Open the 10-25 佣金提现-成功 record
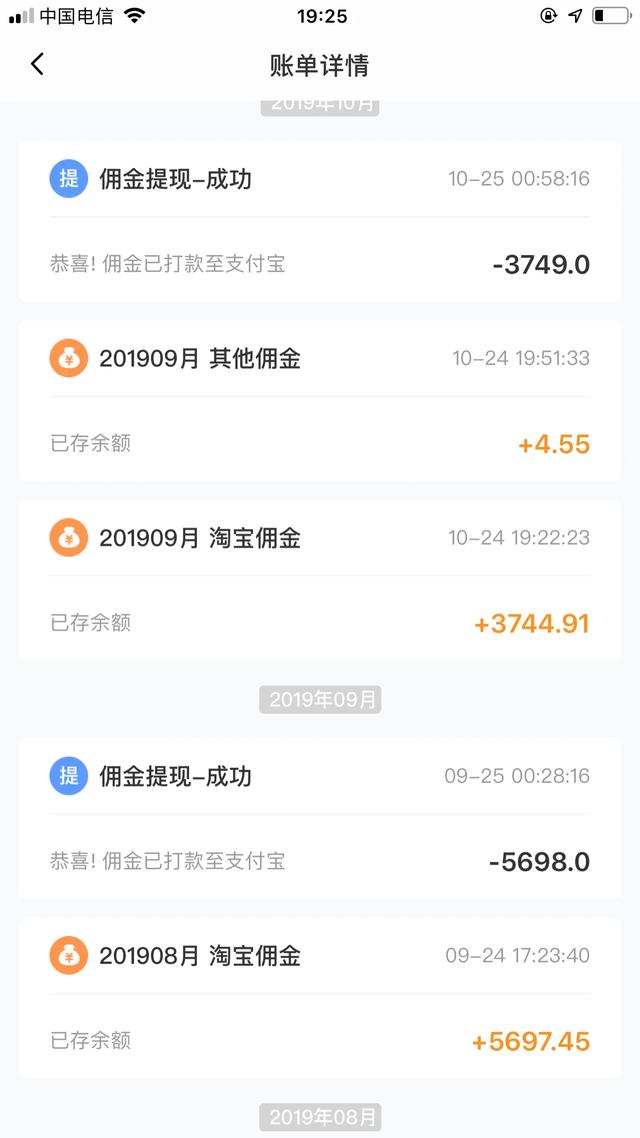 tap(320, 221)
